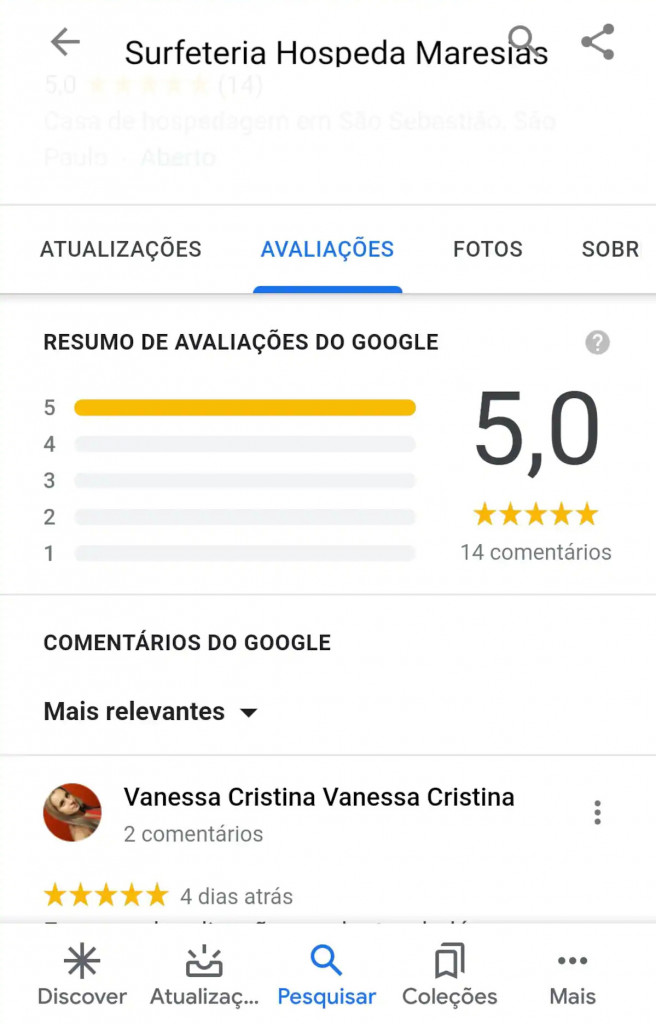The height and width of the screenshot is (1024, 656).
Task: Show the Mais menu
Action: 572,976
